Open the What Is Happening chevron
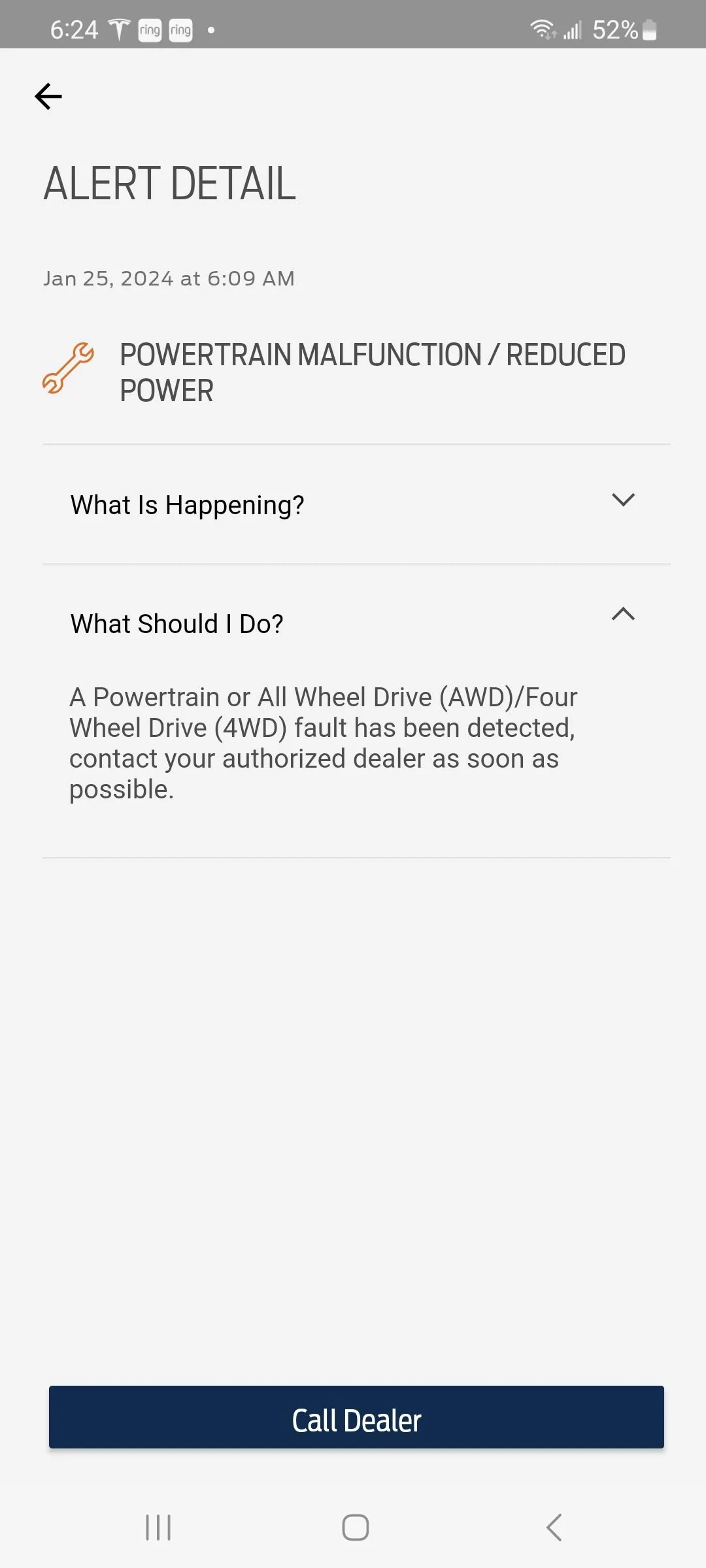Viewport: 706px width, 1568px height. [x=623, y=500]
